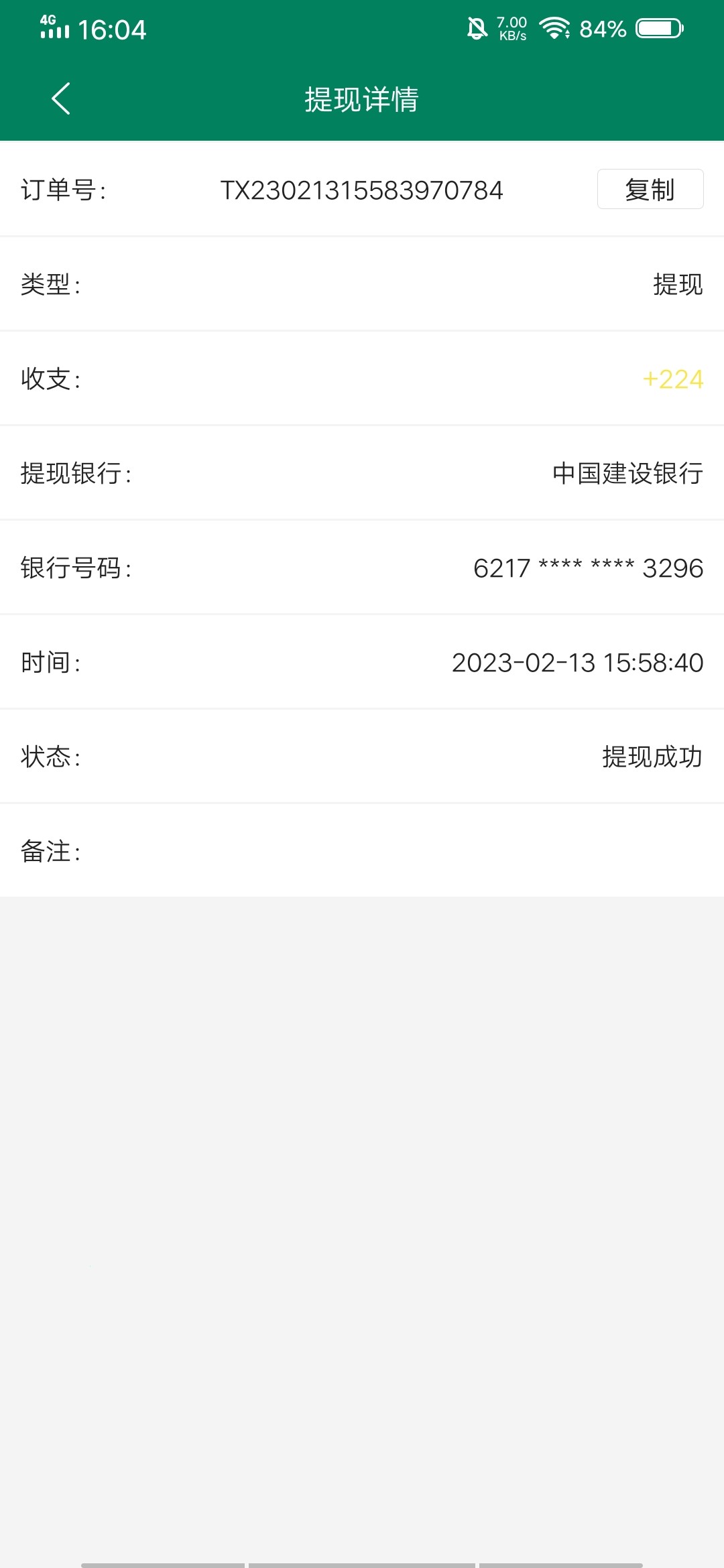Image resolution: width=724 pixels, height=1568 pixels.
Task: Click the 复制 button to copy order number
Action: (650, 190)
